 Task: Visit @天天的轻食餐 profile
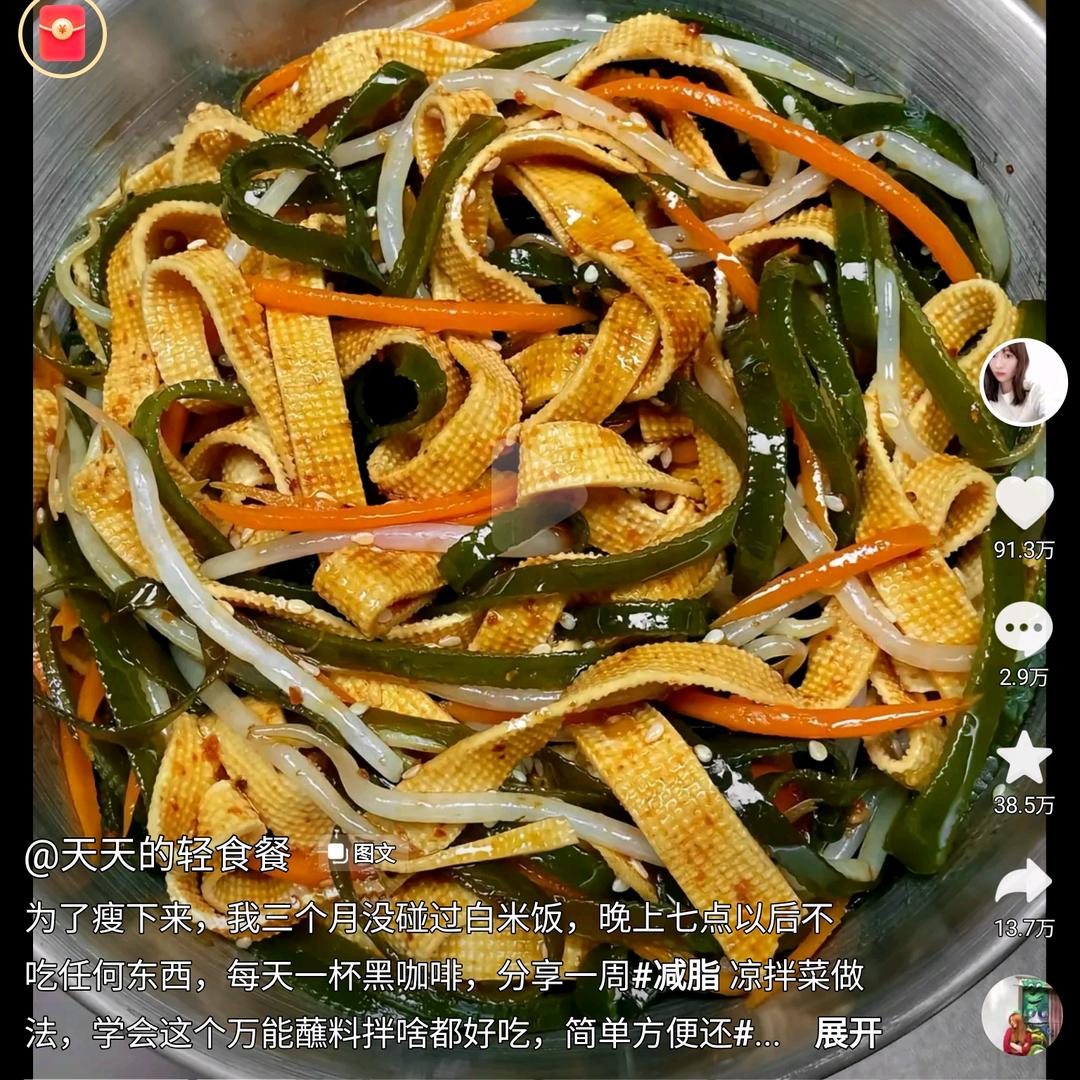click(x=158, y=855)
